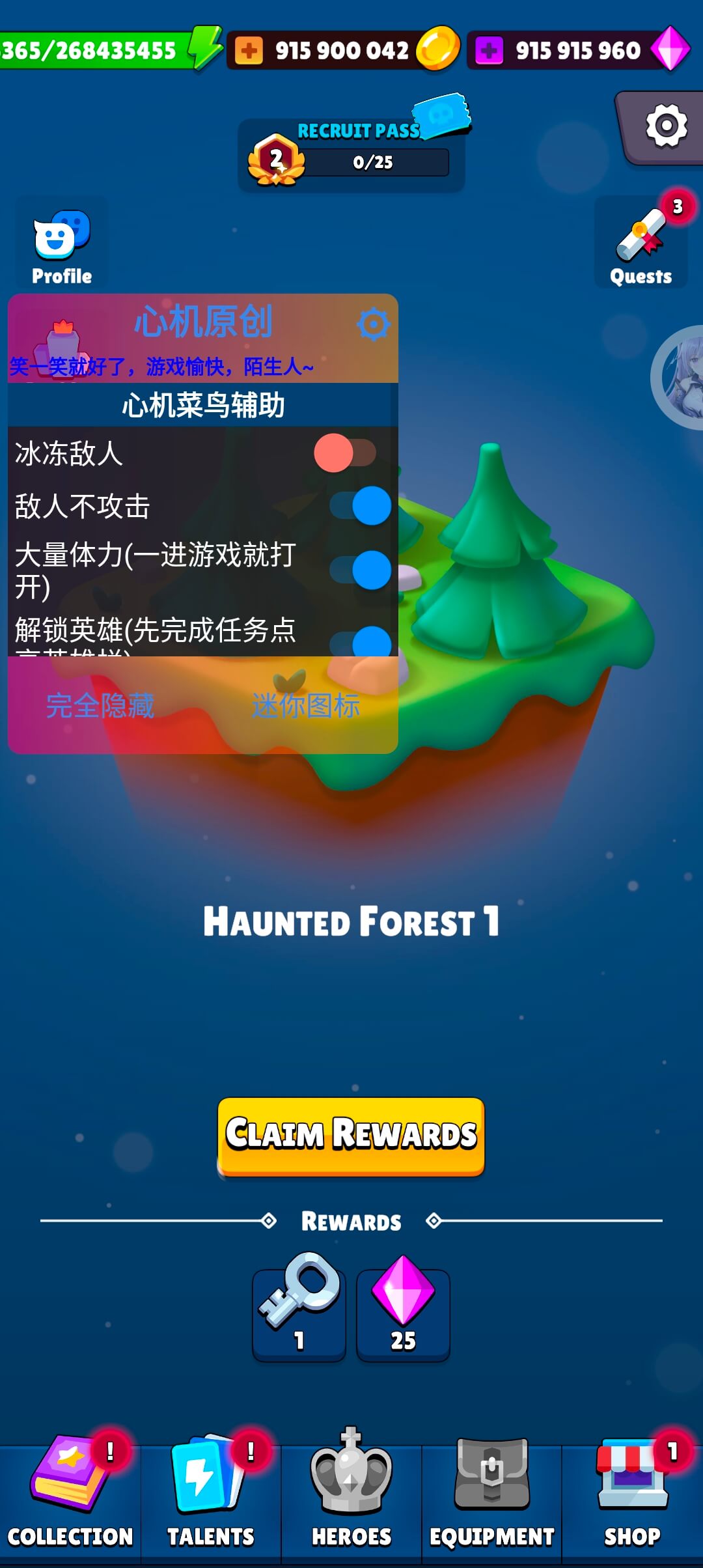
Task: Switch to the Collection tab
Action: 70,1498
